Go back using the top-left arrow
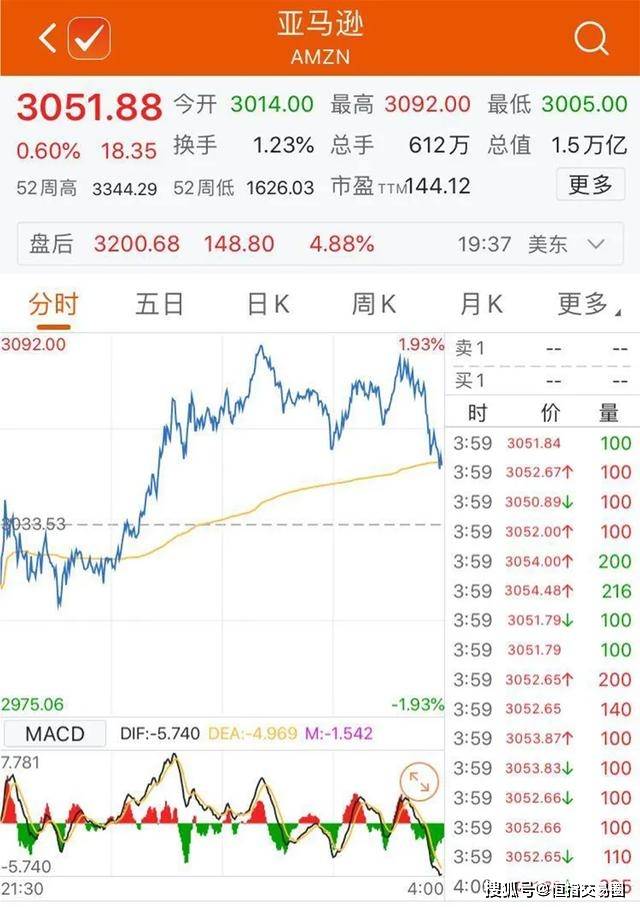This screenshot has height=907, width=640. point(46,38)
